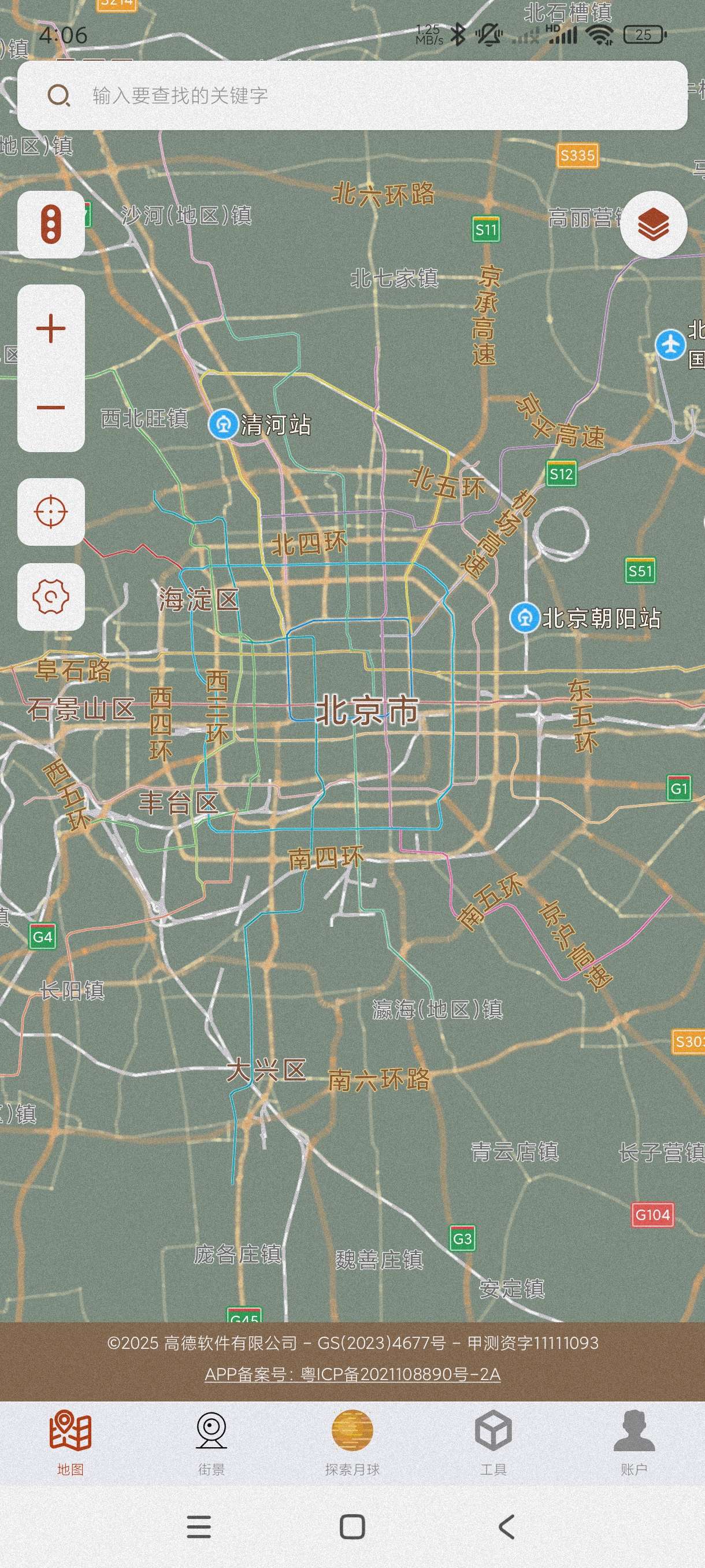Zoom out with the minus button
Image resolution: width=705 pixels, height=1568 pixels.
[x=51, y=408]
